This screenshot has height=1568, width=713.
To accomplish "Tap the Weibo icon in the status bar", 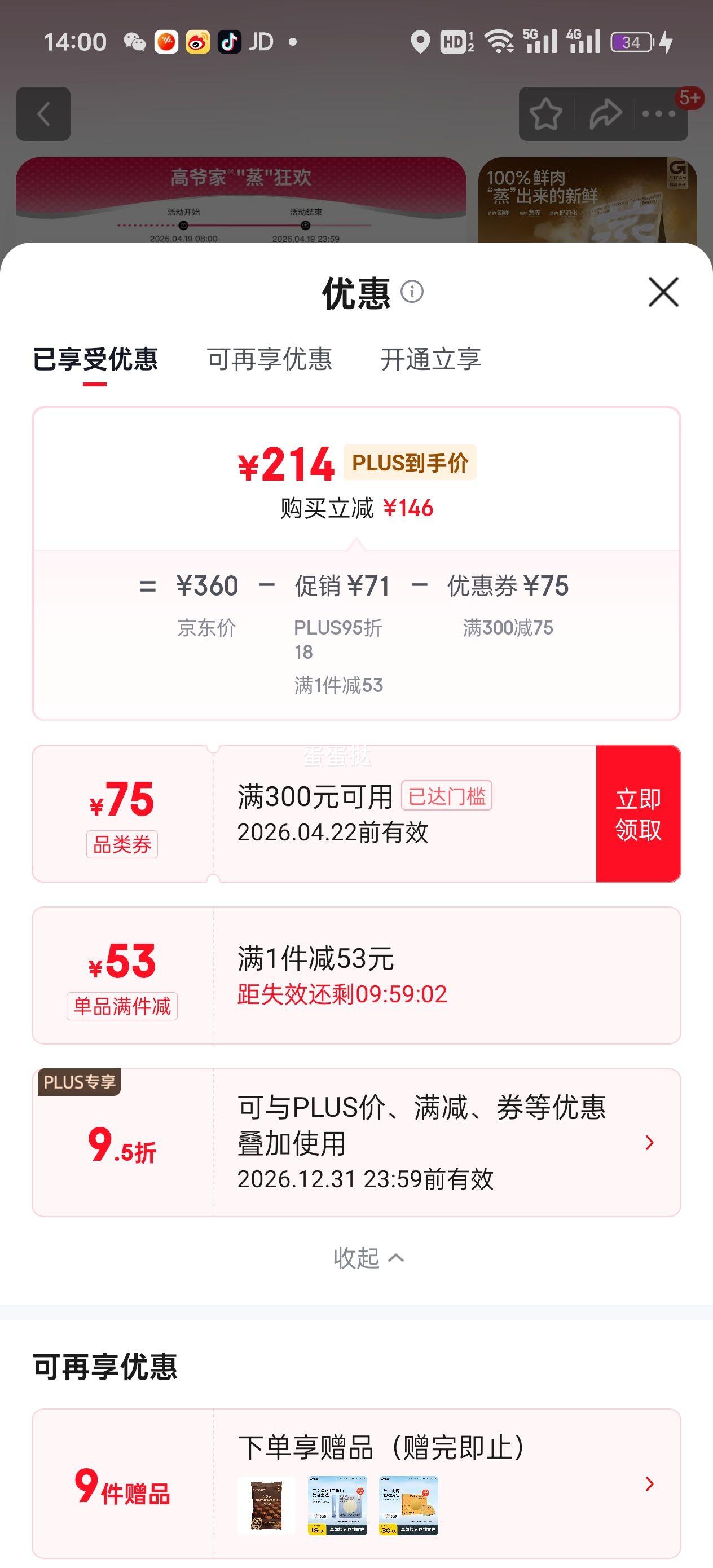I will 199,41.
